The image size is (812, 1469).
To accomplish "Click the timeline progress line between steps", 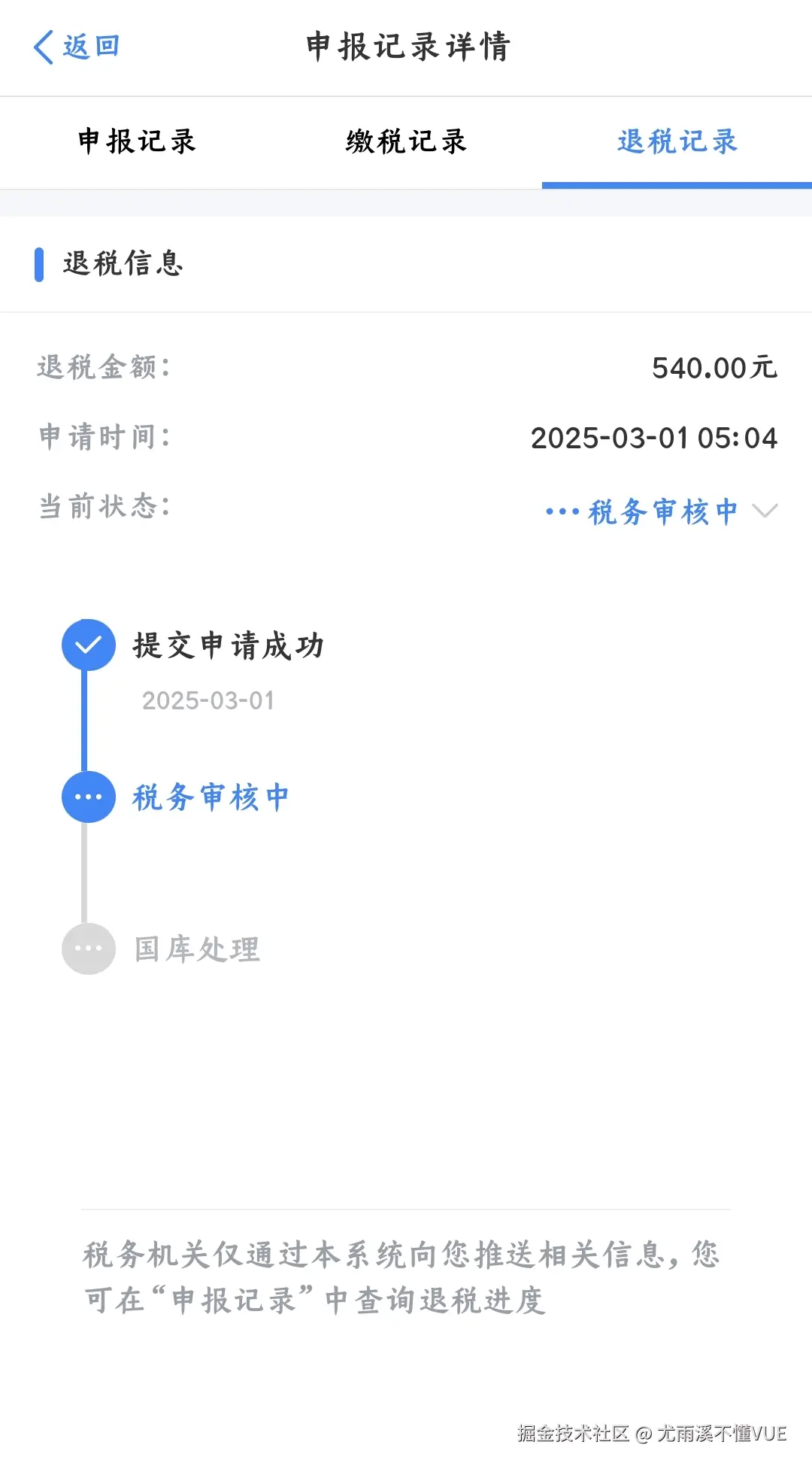I will 88,721.
